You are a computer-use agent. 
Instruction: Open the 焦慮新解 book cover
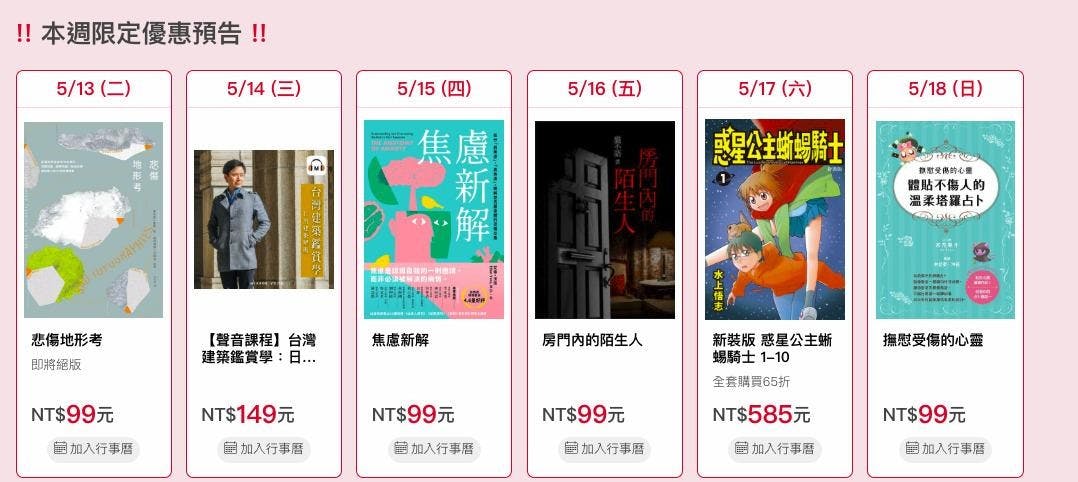point(434,220)
